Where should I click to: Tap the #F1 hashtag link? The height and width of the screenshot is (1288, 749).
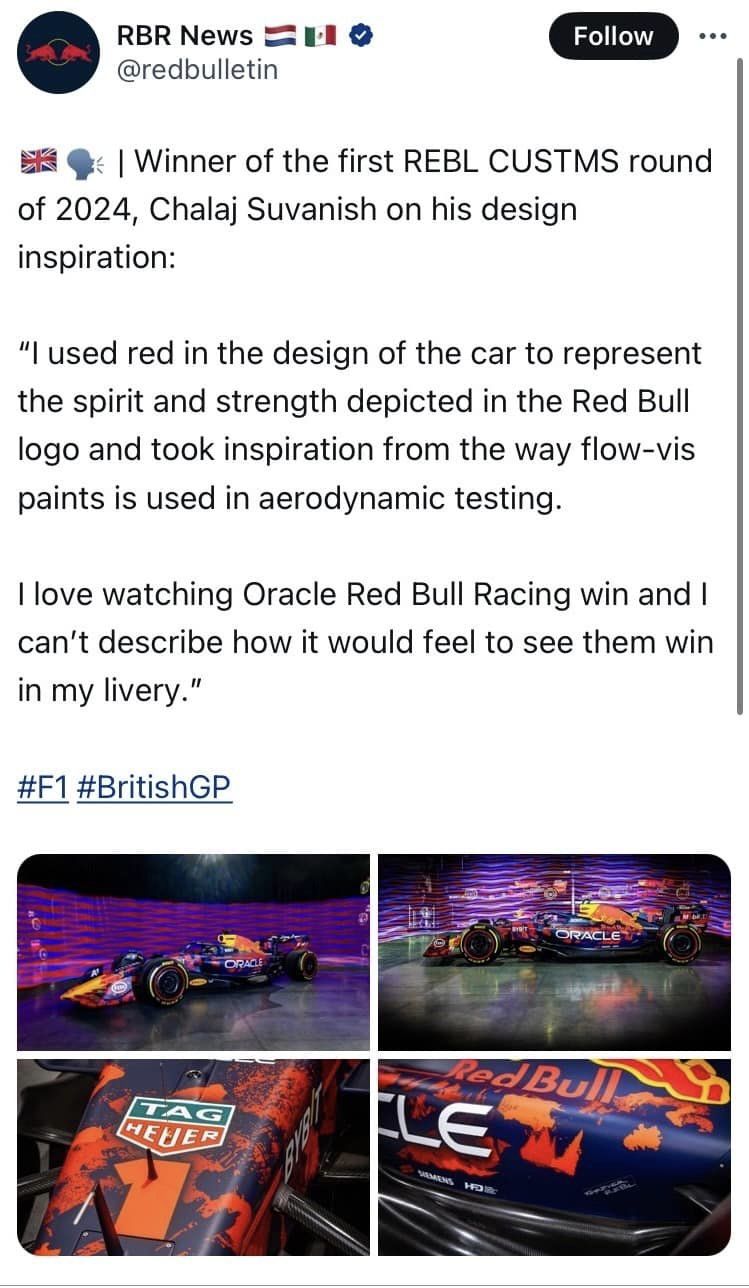click(x=43, y=786)
